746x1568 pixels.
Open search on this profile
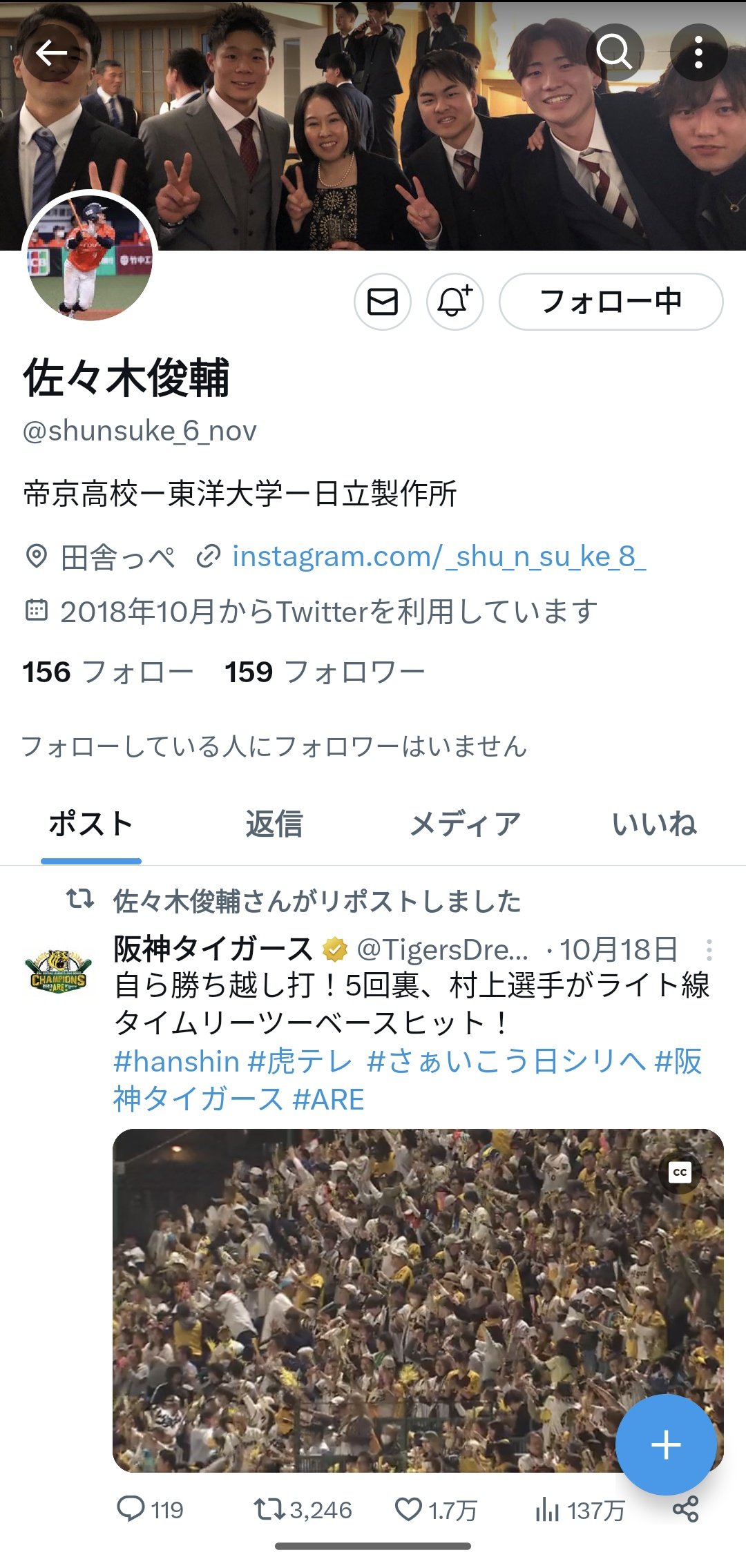614,52
